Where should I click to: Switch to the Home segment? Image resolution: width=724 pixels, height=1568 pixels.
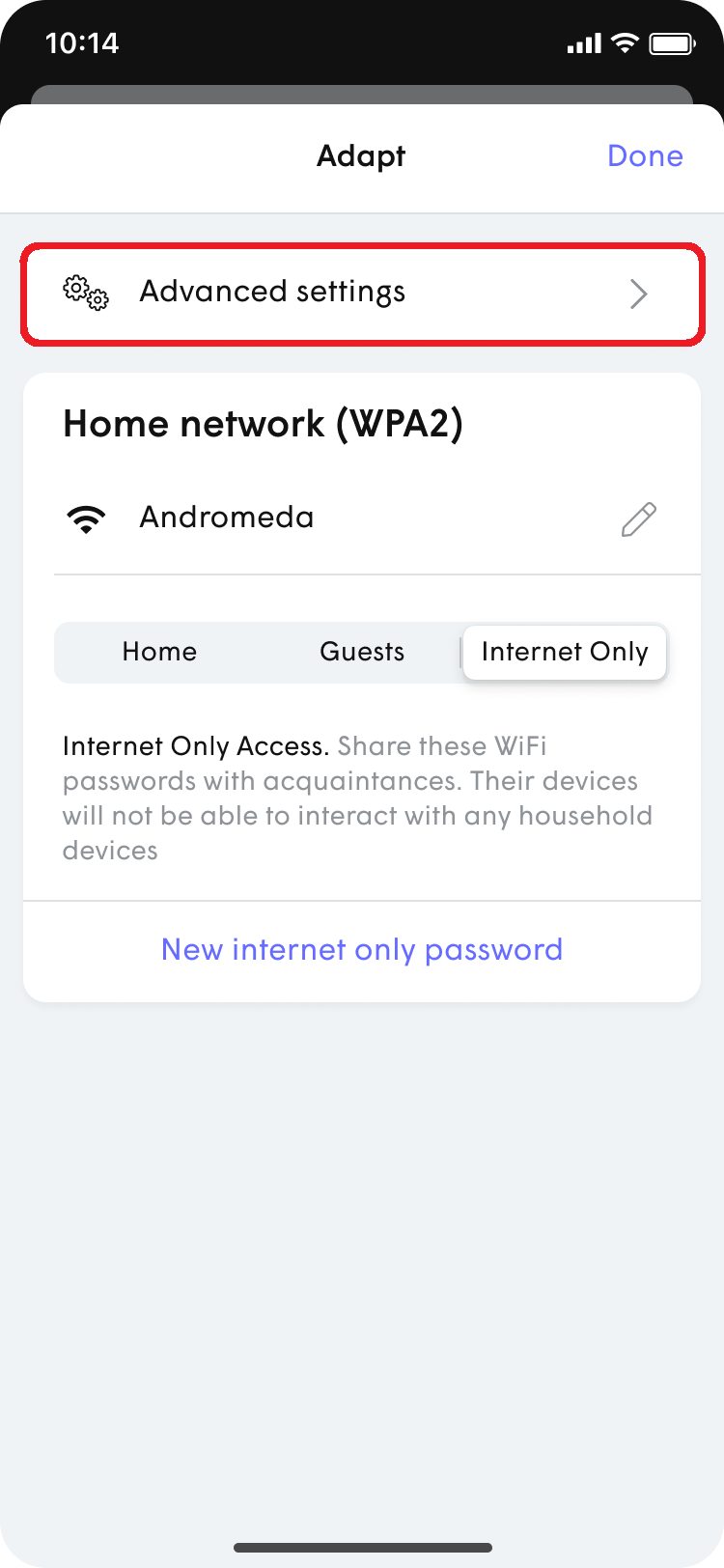(x=159, y=653)
